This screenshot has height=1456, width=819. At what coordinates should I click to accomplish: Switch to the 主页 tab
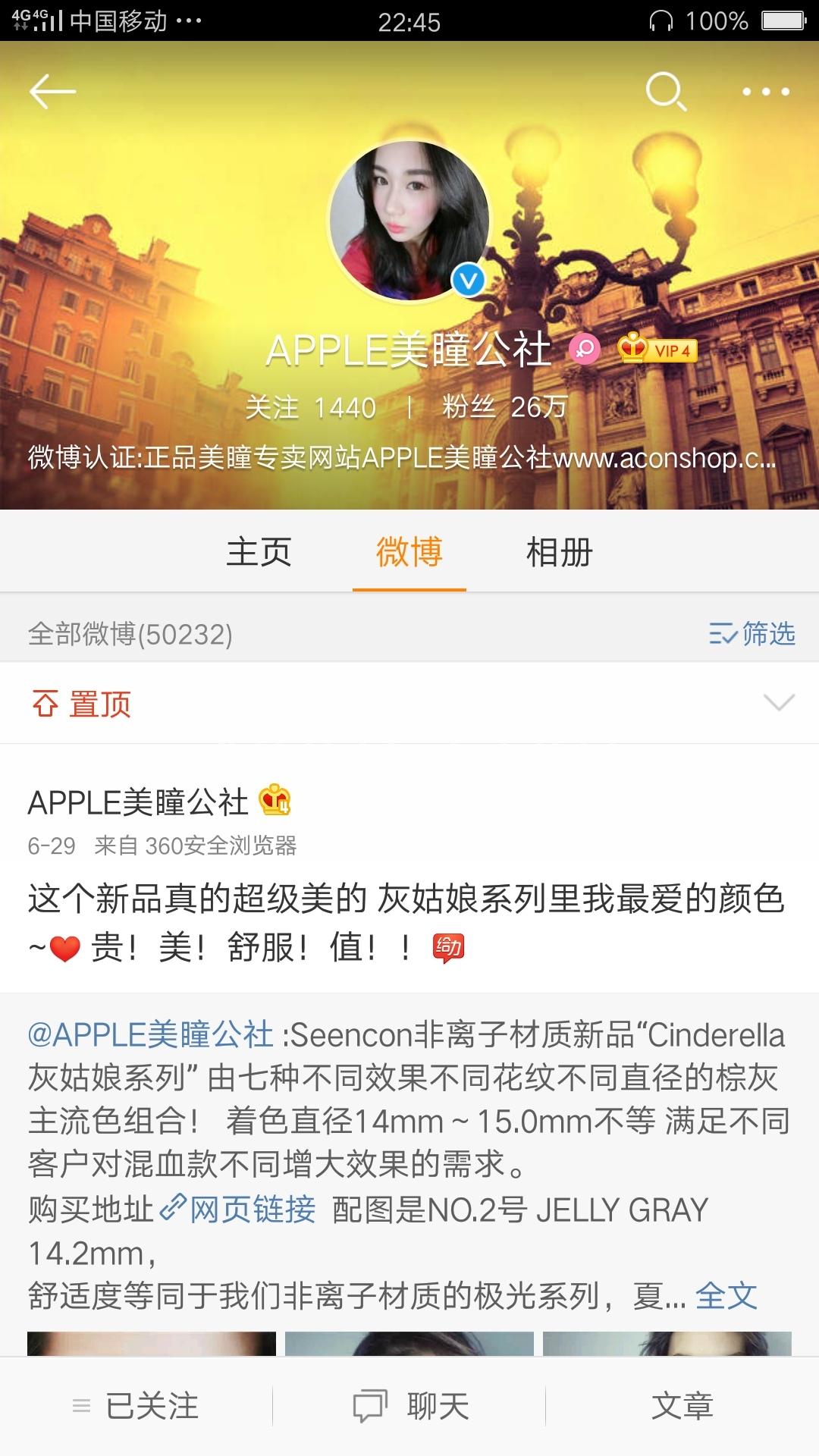pyautogui.click(x=259, y=551)
